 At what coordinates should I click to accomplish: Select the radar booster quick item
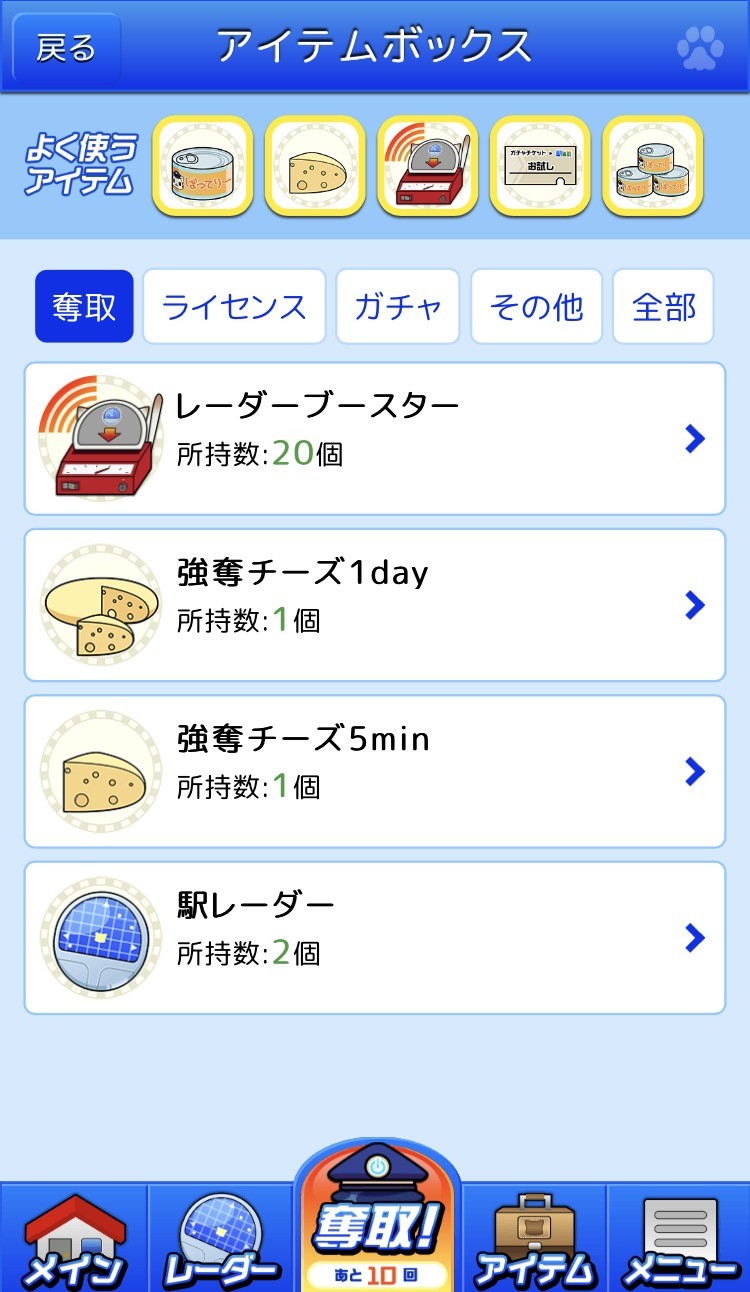427,166
